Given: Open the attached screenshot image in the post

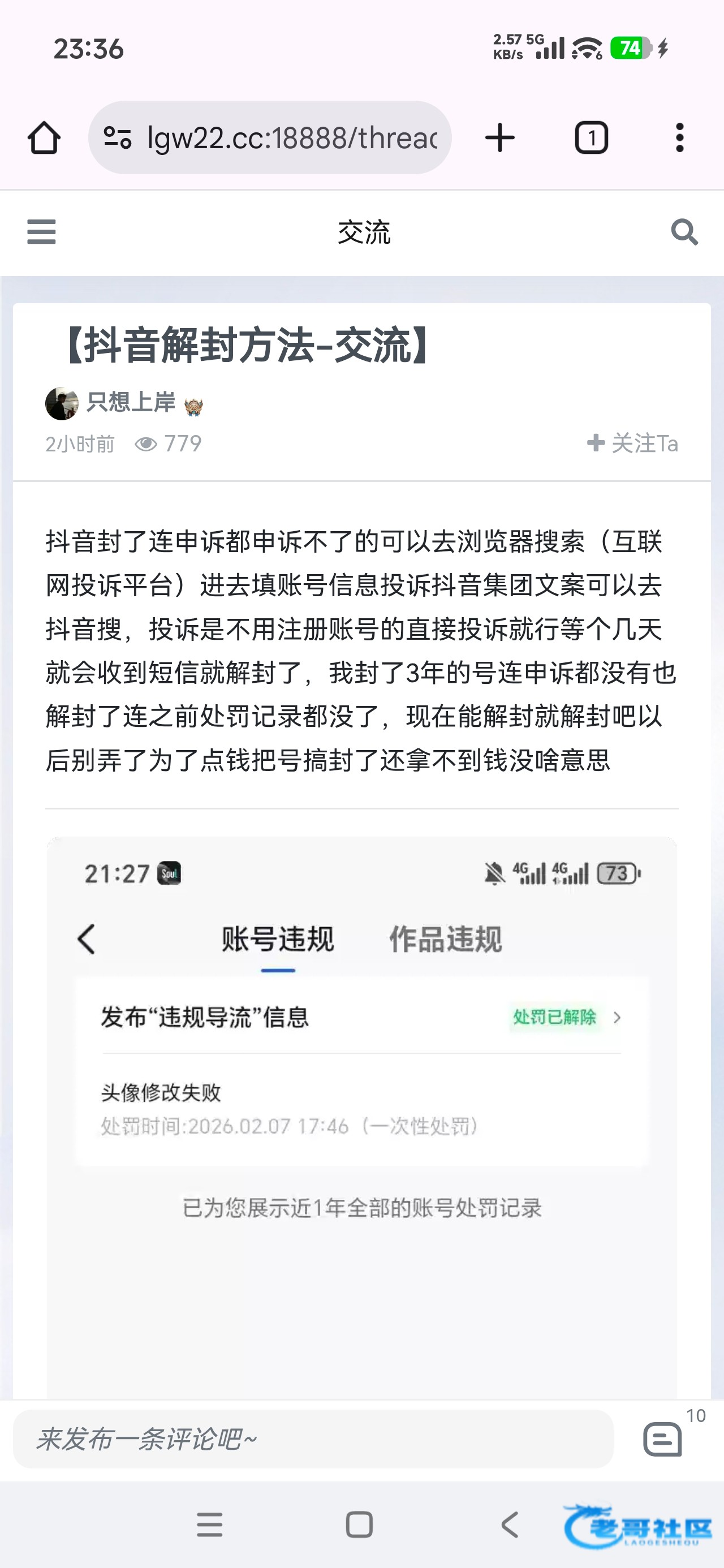Looking at the screenshot, I should pos(361,1114).
